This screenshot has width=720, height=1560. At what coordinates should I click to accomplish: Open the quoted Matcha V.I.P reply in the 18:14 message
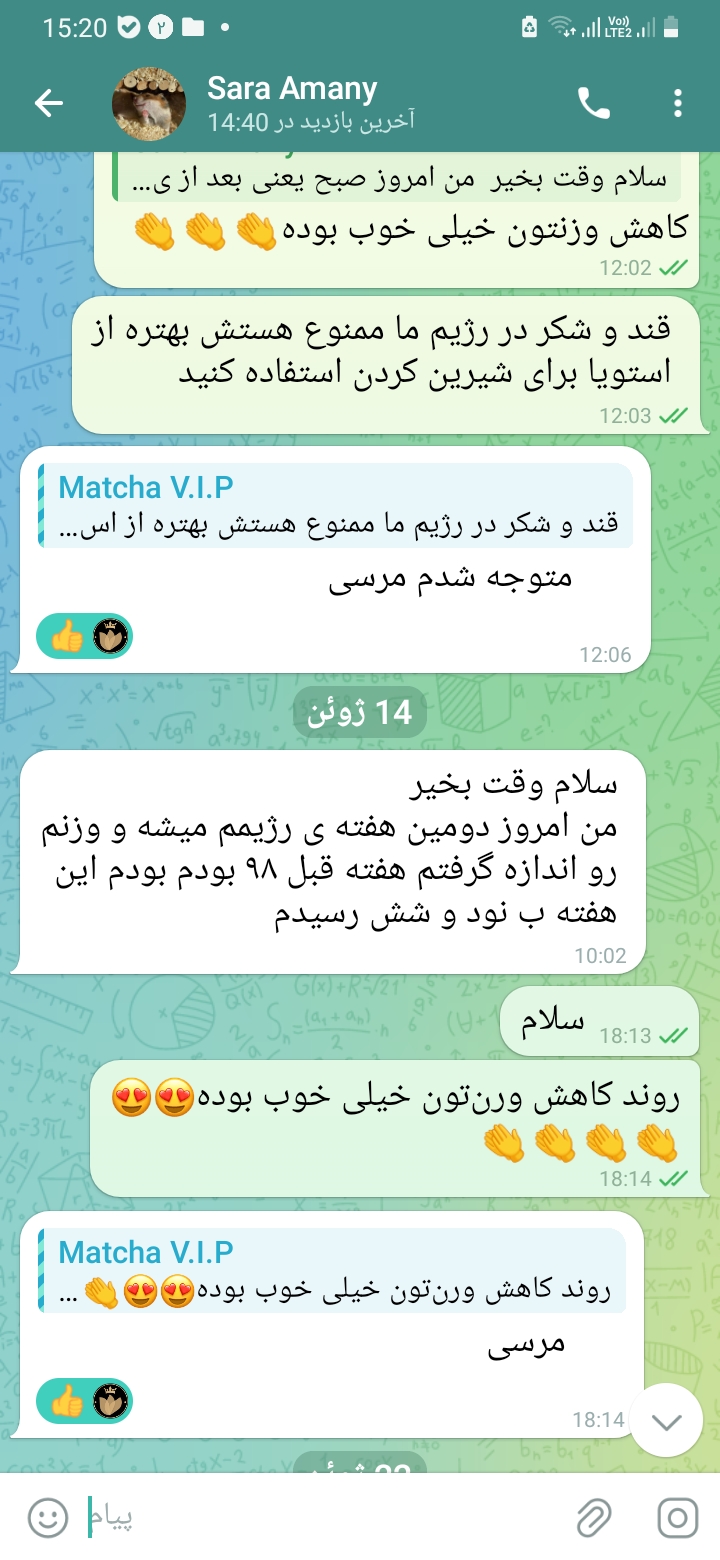click(332, 1271)
